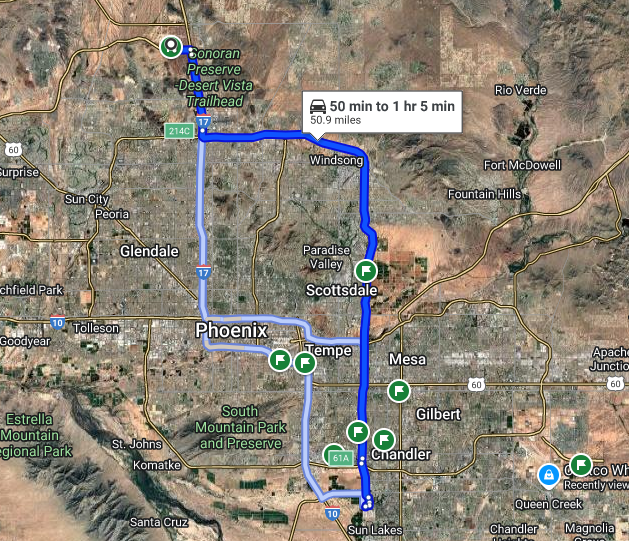
Task: Select the Sonoran Preserve Desert Vista Trailhead pin
Action: (x=171, y=46)
